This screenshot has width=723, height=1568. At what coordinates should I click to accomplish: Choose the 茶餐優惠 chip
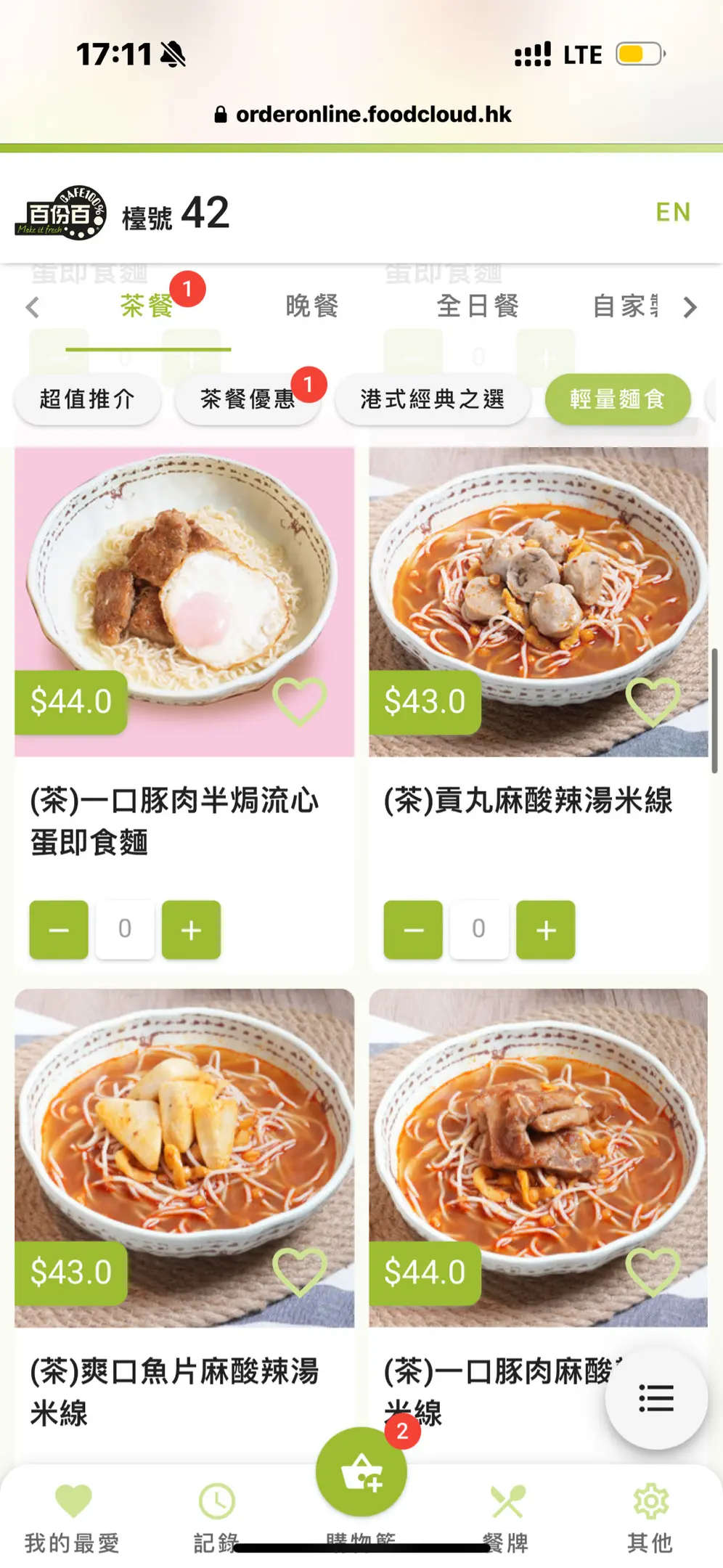point(248,399)
